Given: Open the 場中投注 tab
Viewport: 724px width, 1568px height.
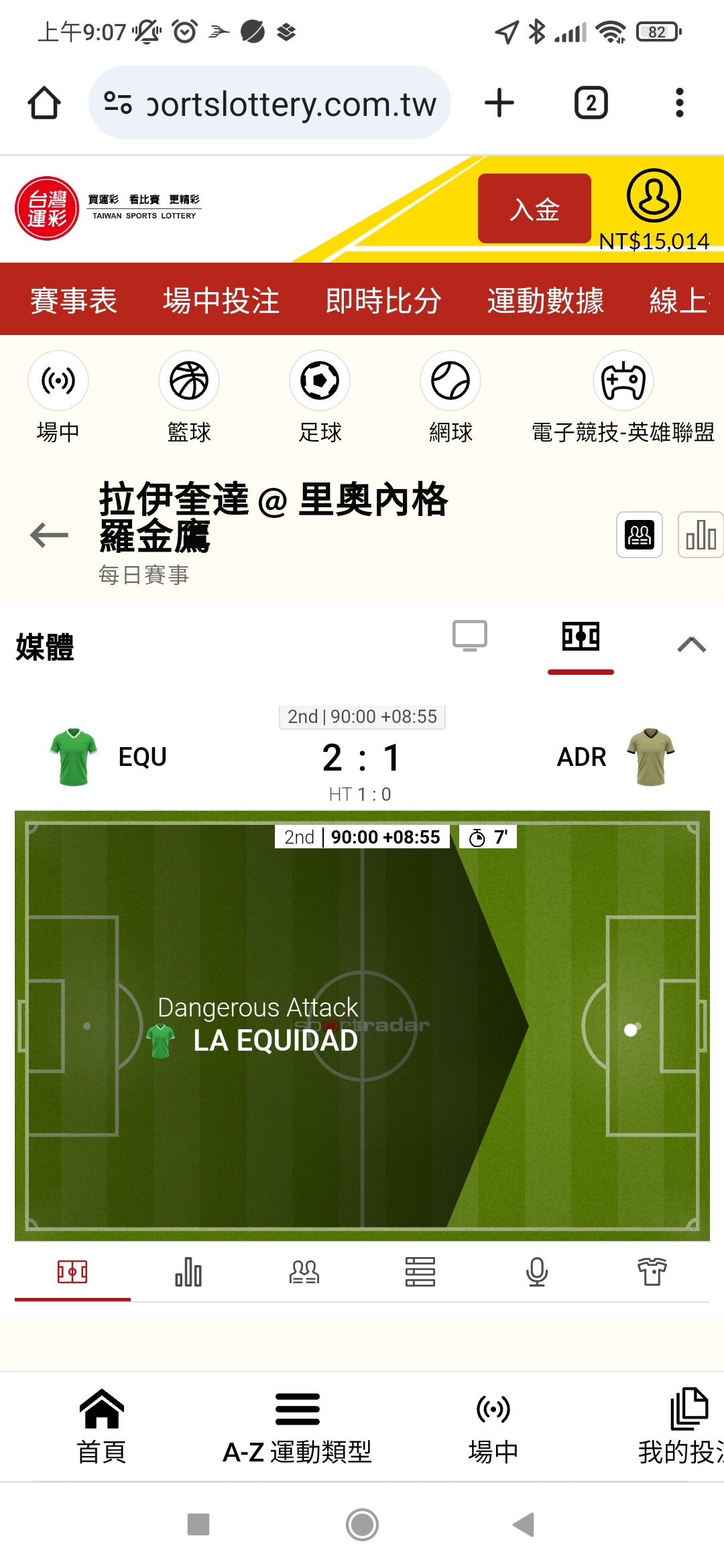Looking at the screenshot, I should [221, 300].
